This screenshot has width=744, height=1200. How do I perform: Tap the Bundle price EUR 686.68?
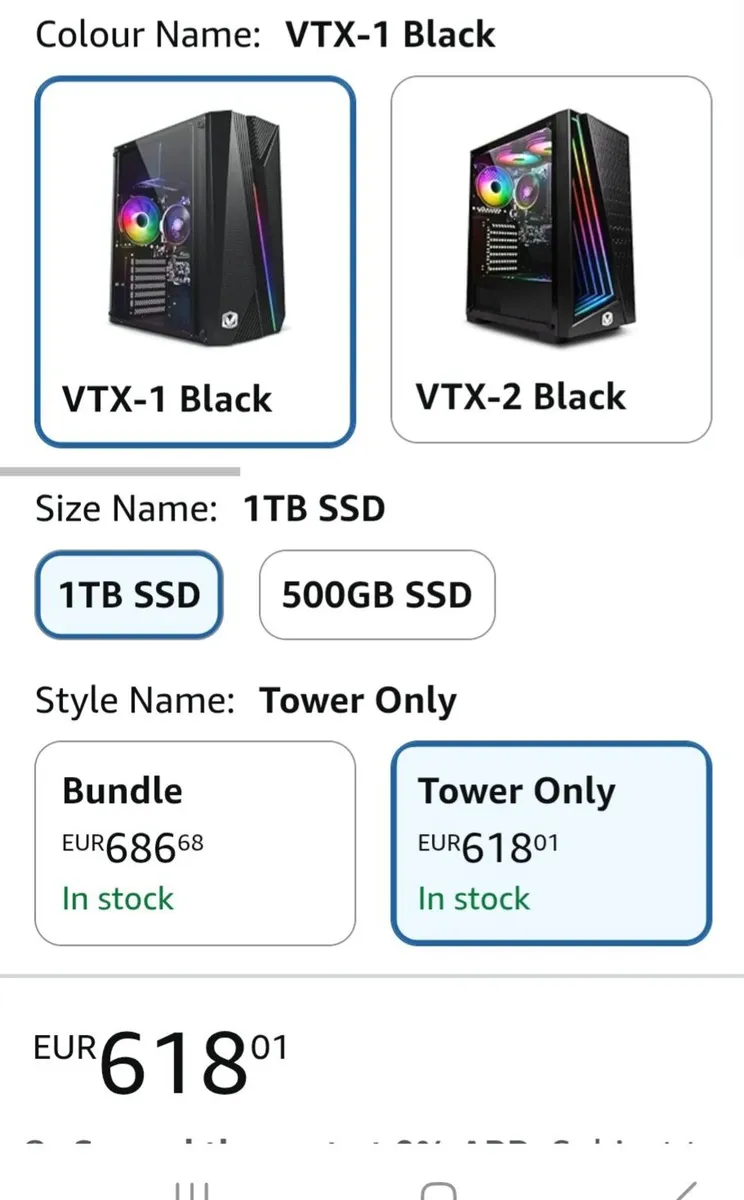pos(133,845)
